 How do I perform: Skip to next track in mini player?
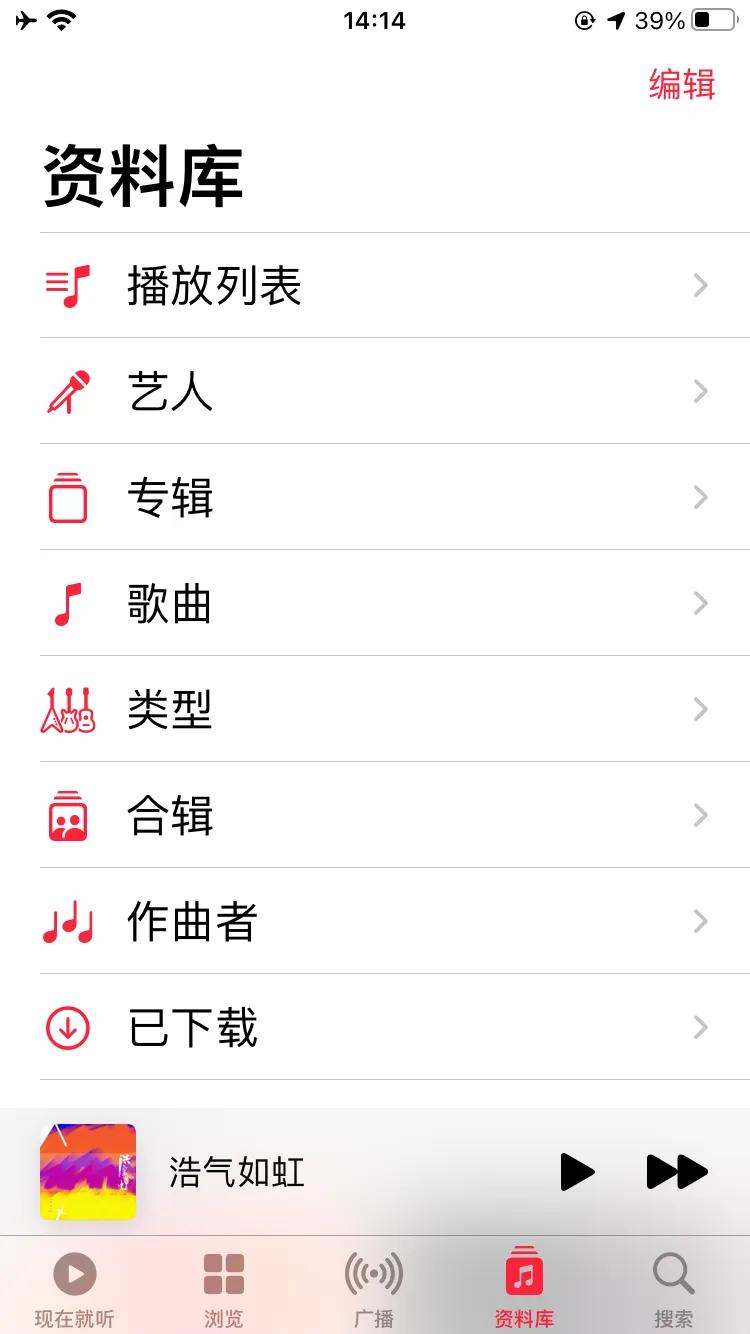tap(677, 1172)
